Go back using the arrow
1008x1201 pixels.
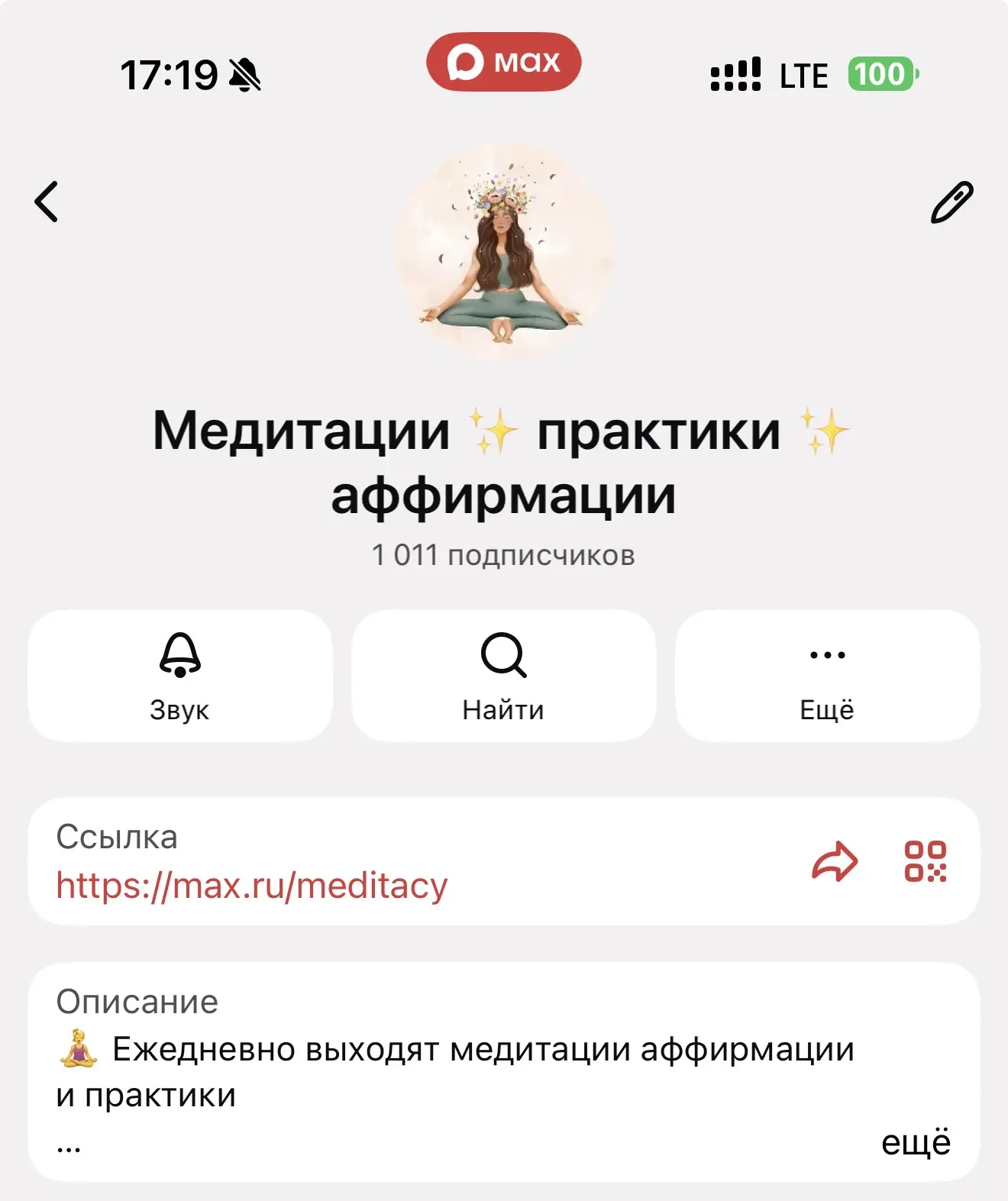47,202
